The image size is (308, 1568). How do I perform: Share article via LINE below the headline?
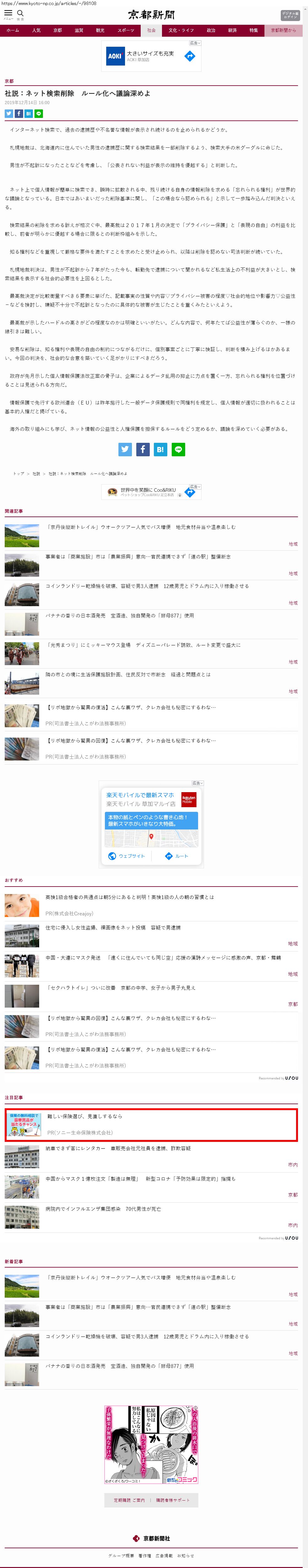pos(38,114)
